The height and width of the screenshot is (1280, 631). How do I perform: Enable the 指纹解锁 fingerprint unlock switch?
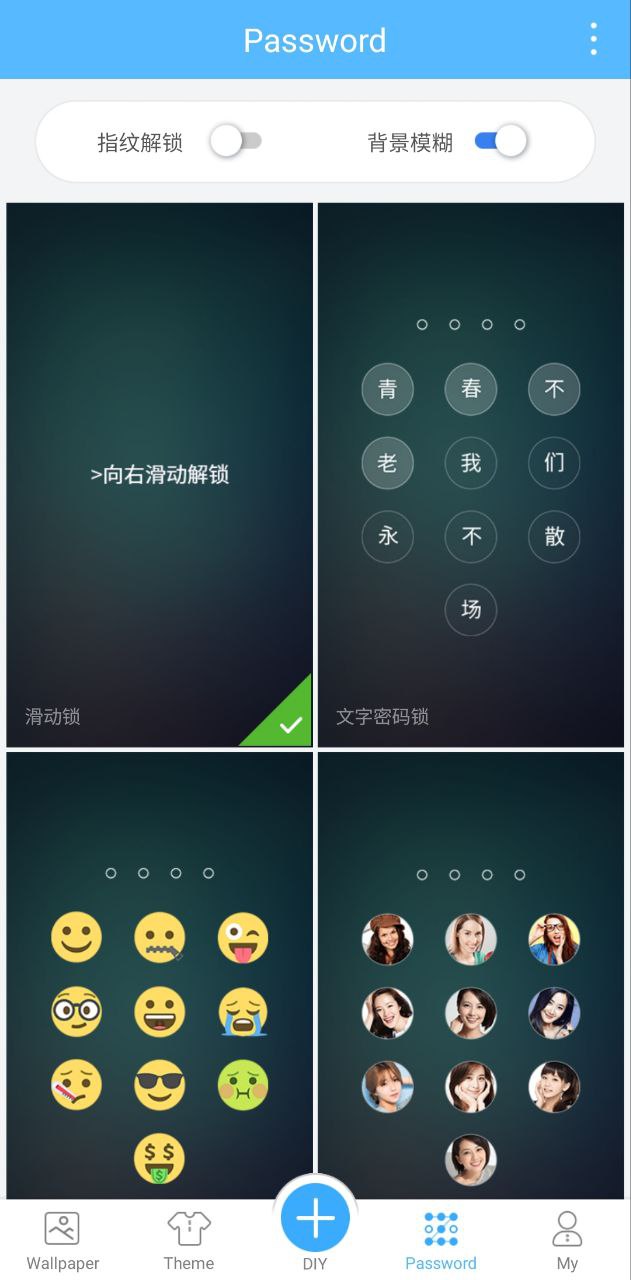pyautogui.click(x=236, y=142)
